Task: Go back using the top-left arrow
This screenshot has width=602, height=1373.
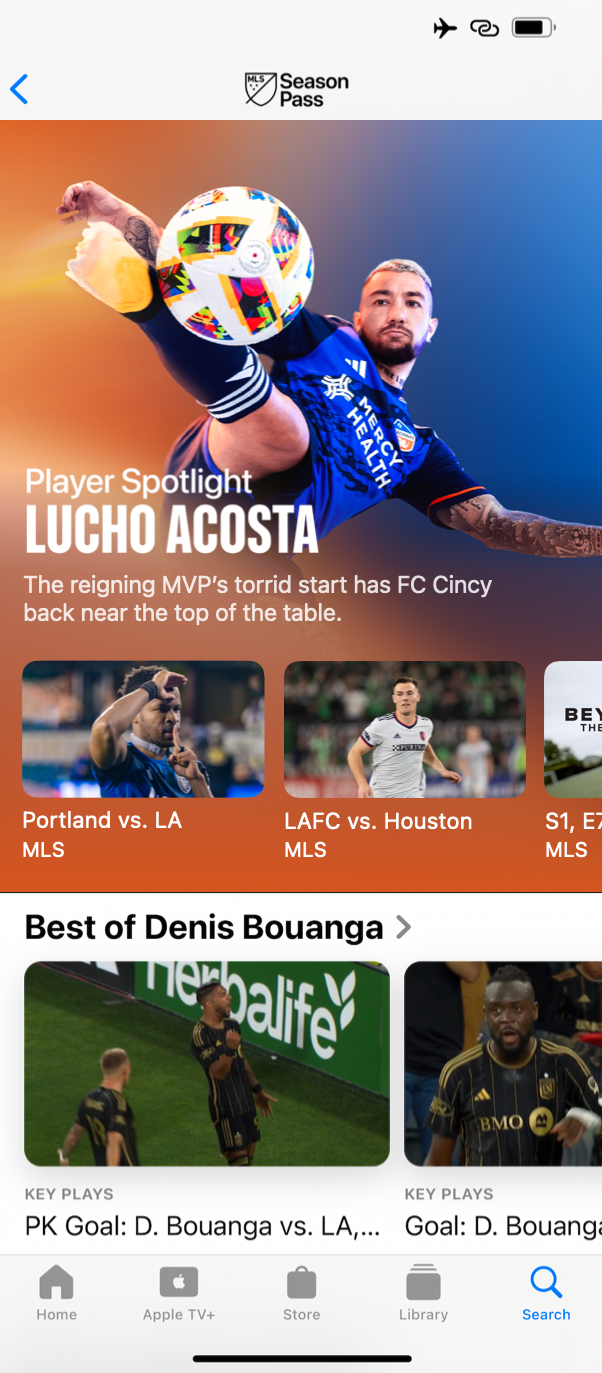Action: 19,89
